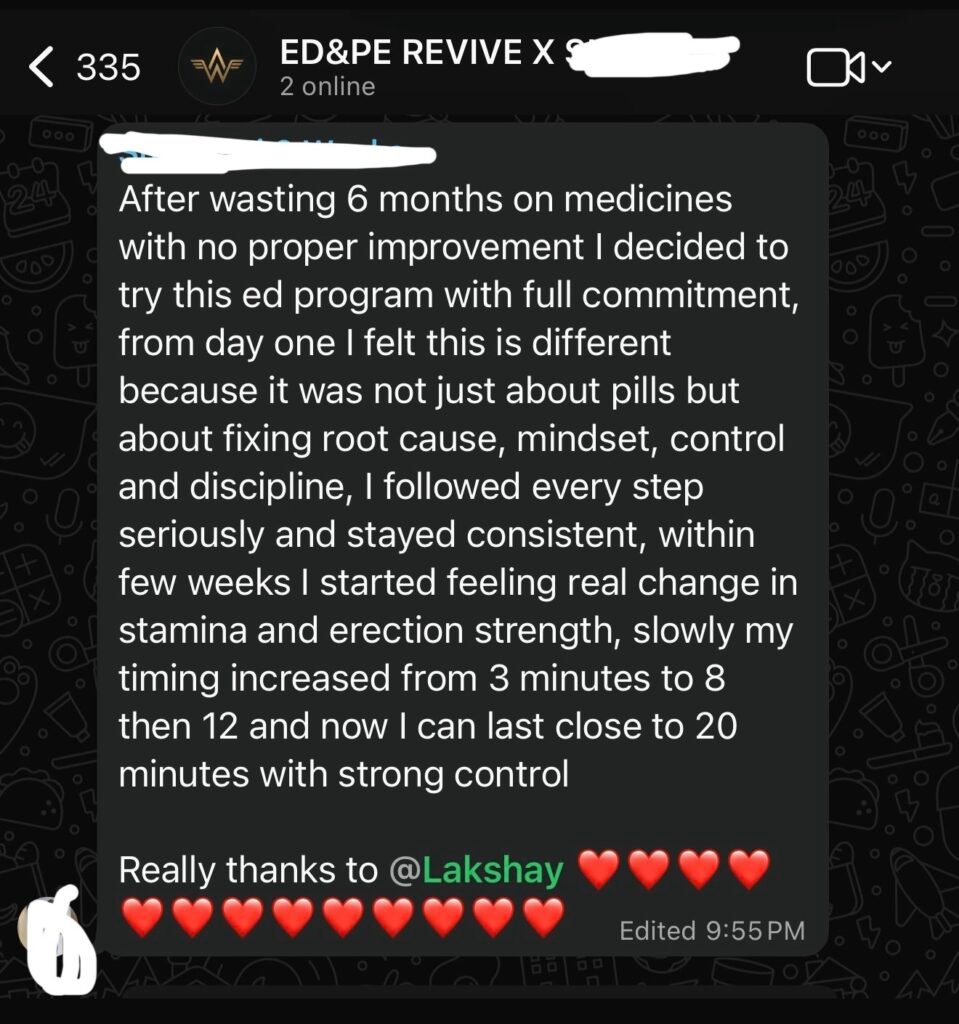Open the @Lakshay mention
This screenshot has width=959, height=1024.
point(476,870)
